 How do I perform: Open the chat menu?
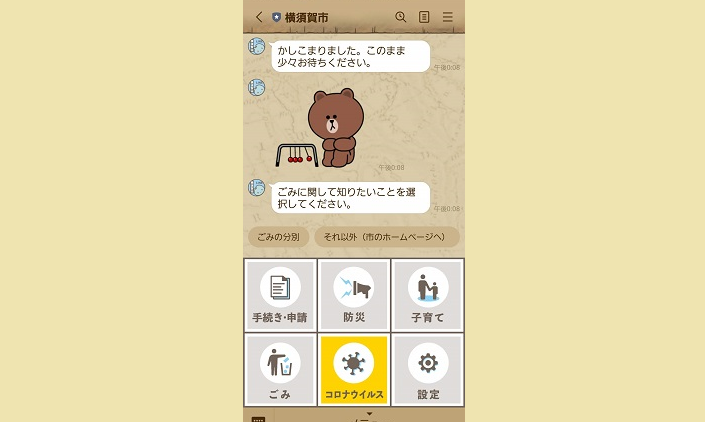tap(448, 17)
